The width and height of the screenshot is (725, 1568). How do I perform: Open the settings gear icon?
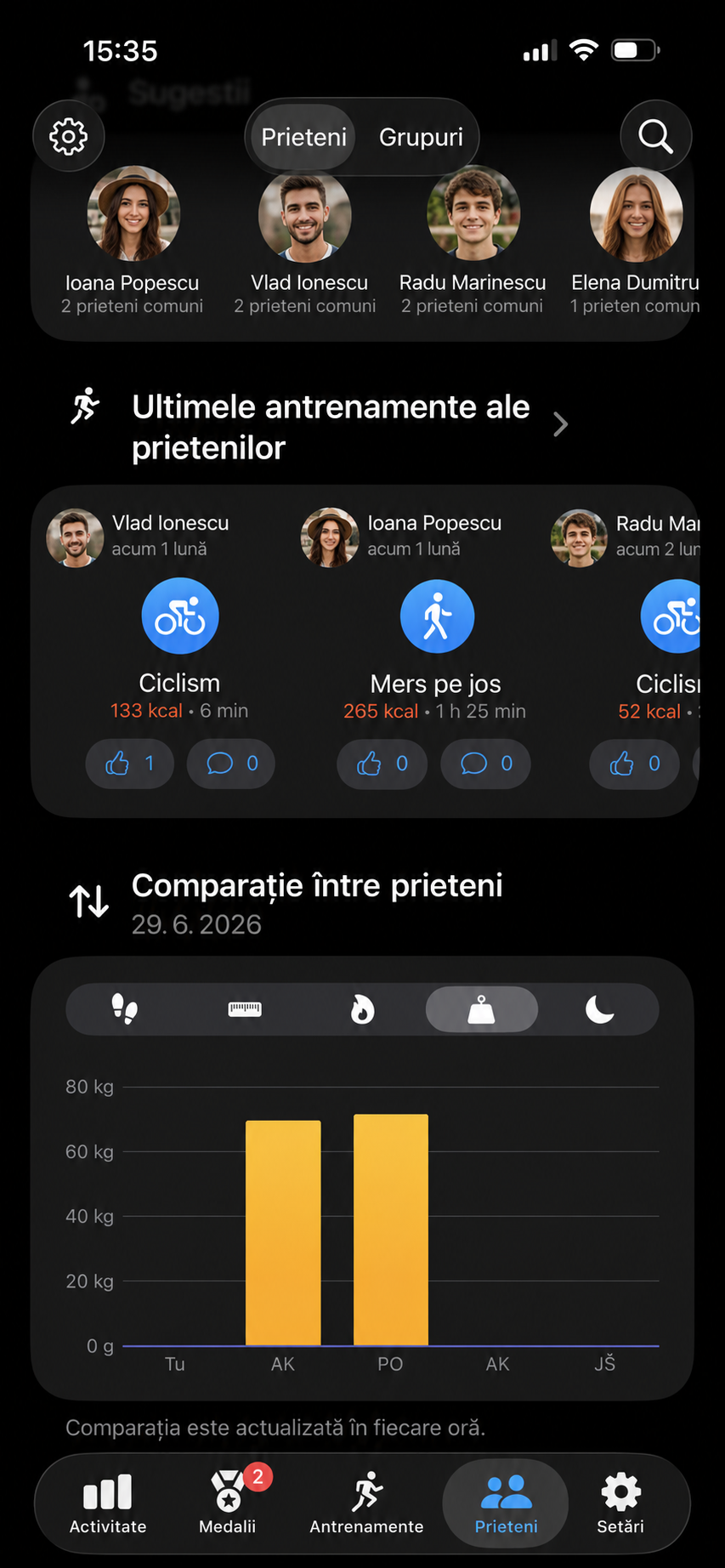point(69,136)
